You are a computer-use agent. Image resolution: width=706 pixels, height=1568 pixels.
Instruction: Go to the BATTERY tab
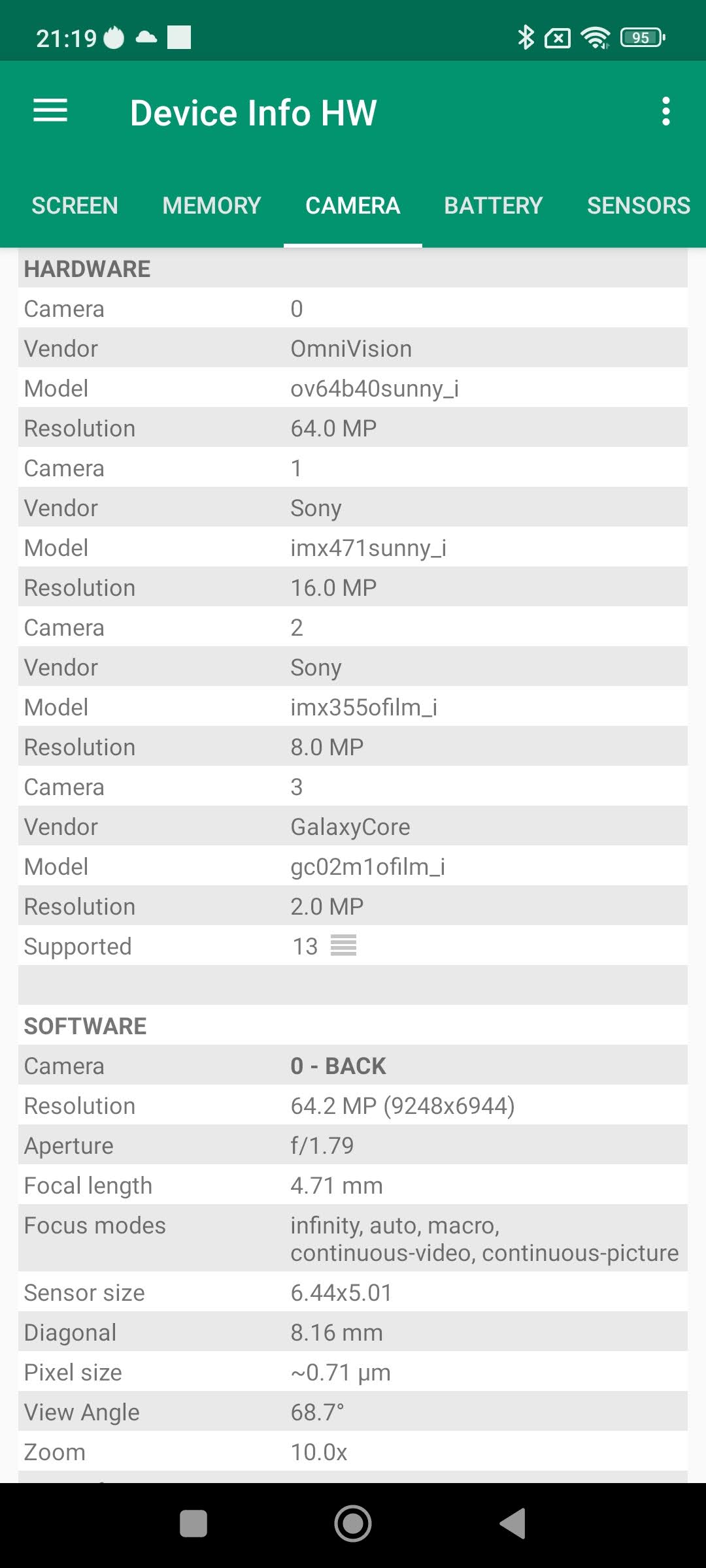(494, 206)
